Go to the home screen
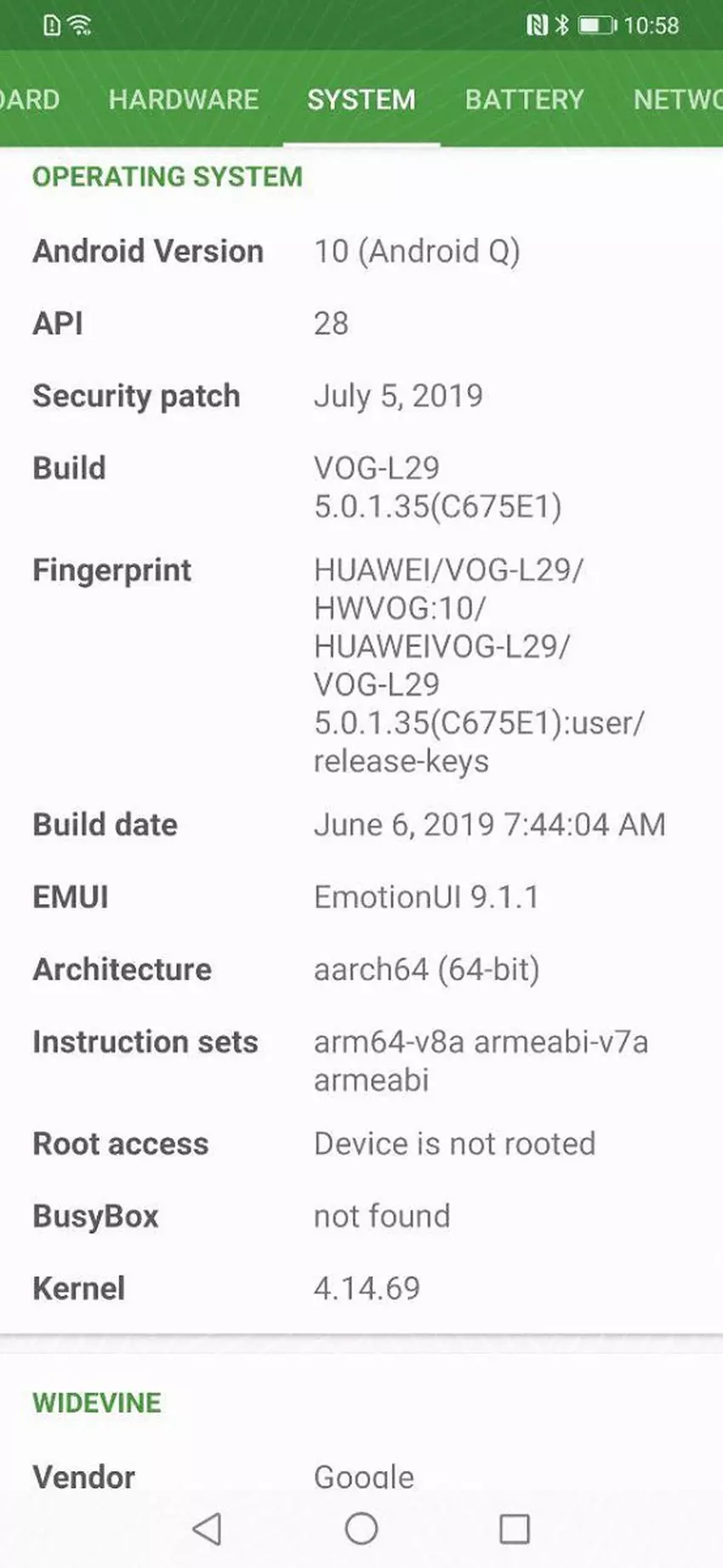This screenshot has height=1568, width=723. [361, 1528]
